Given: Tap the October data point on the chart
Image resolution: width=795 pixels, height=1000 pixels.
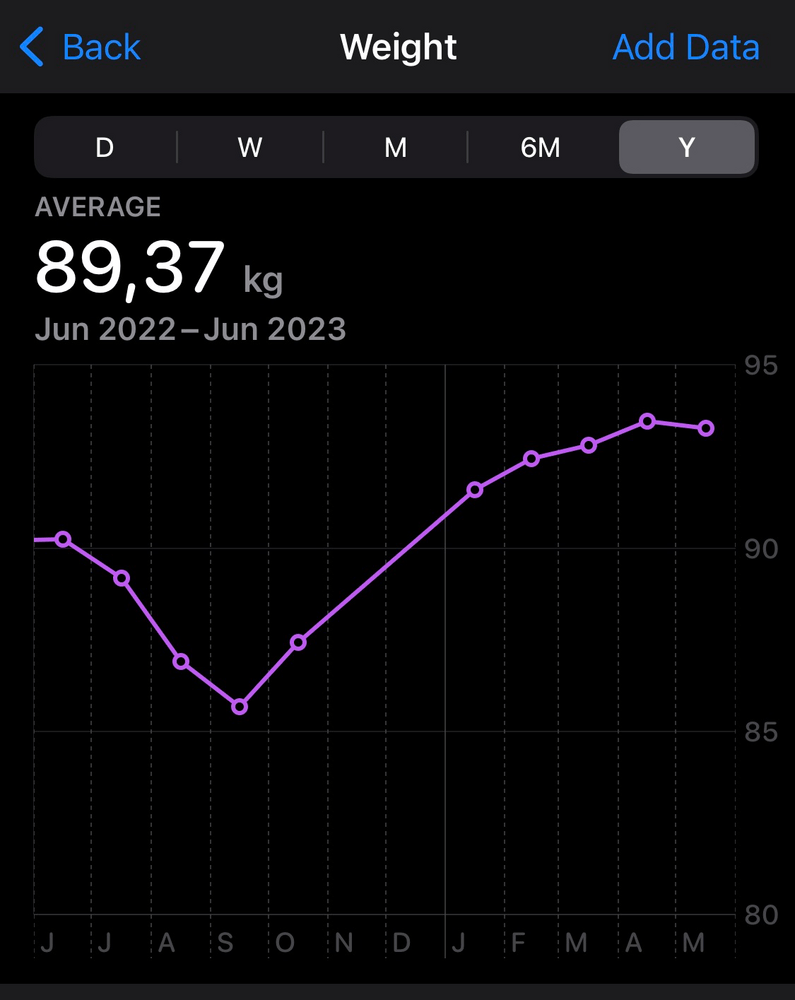Looking at the screenshot, I should pyautogui.click(x=298, y=643).
